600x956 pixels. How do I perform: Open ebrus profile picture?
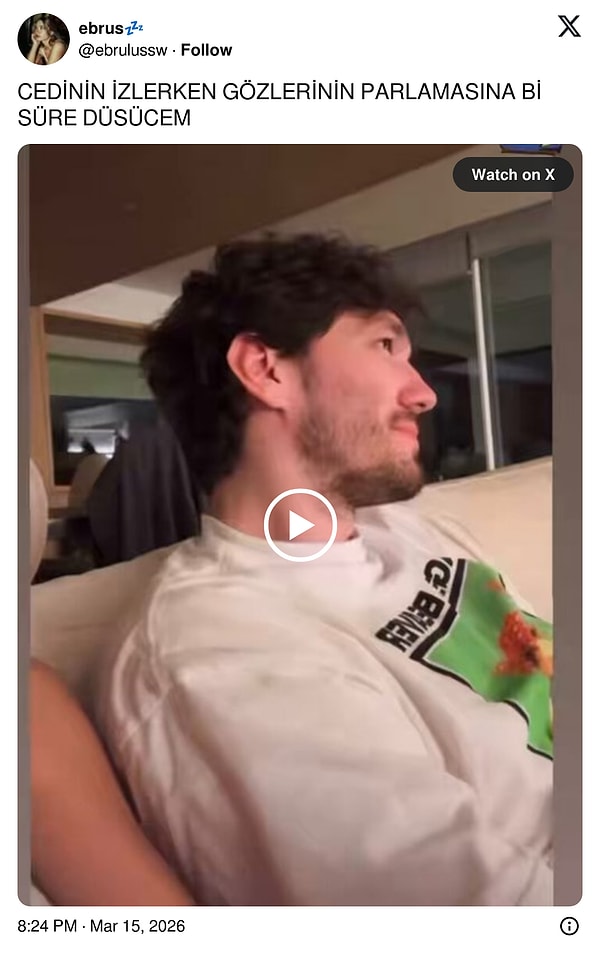[x=43, y=39]
